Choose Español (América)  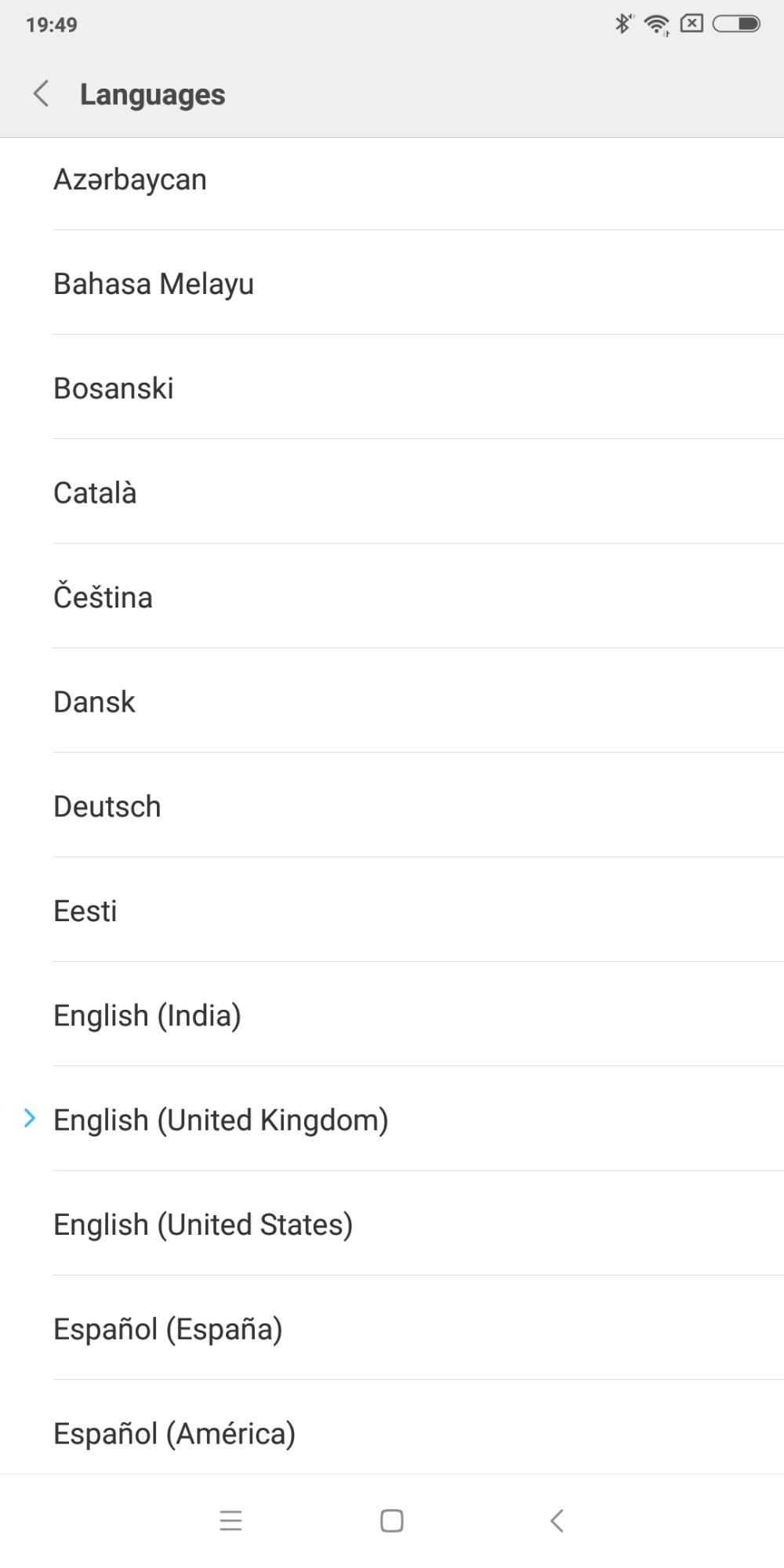point(392,1428)
